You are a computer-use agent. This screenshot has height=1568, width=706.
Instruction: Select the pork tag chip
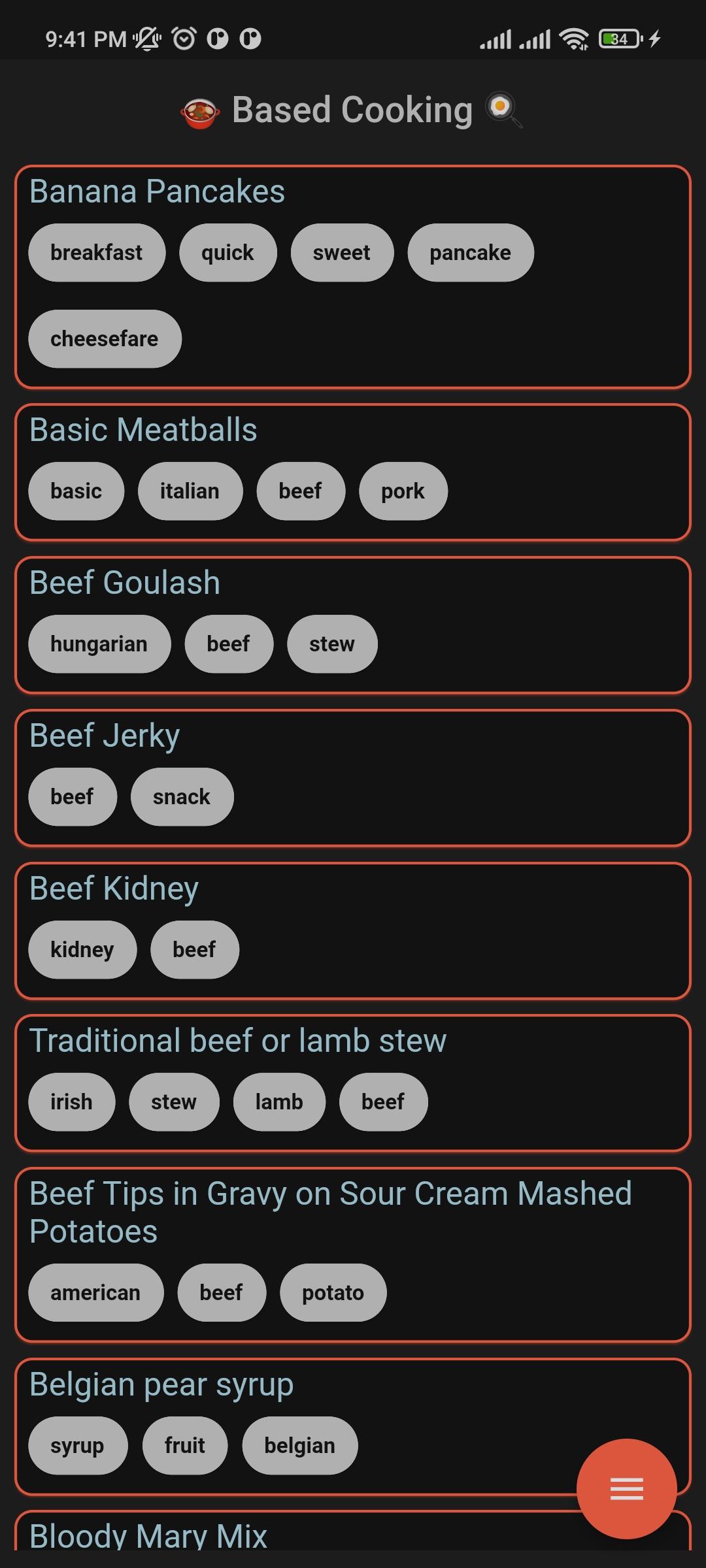403,491
